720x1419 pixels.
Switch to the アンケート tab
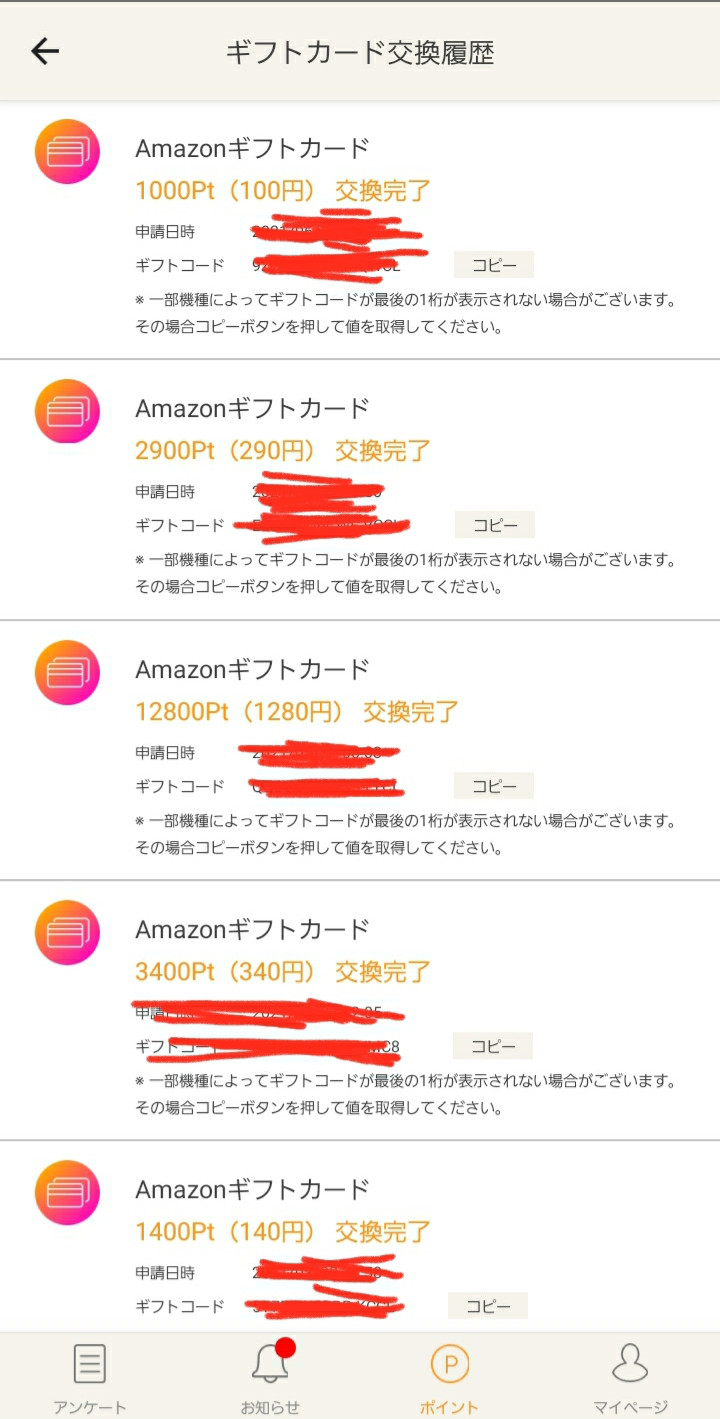pyautogui.click(x=90, y=1378)
